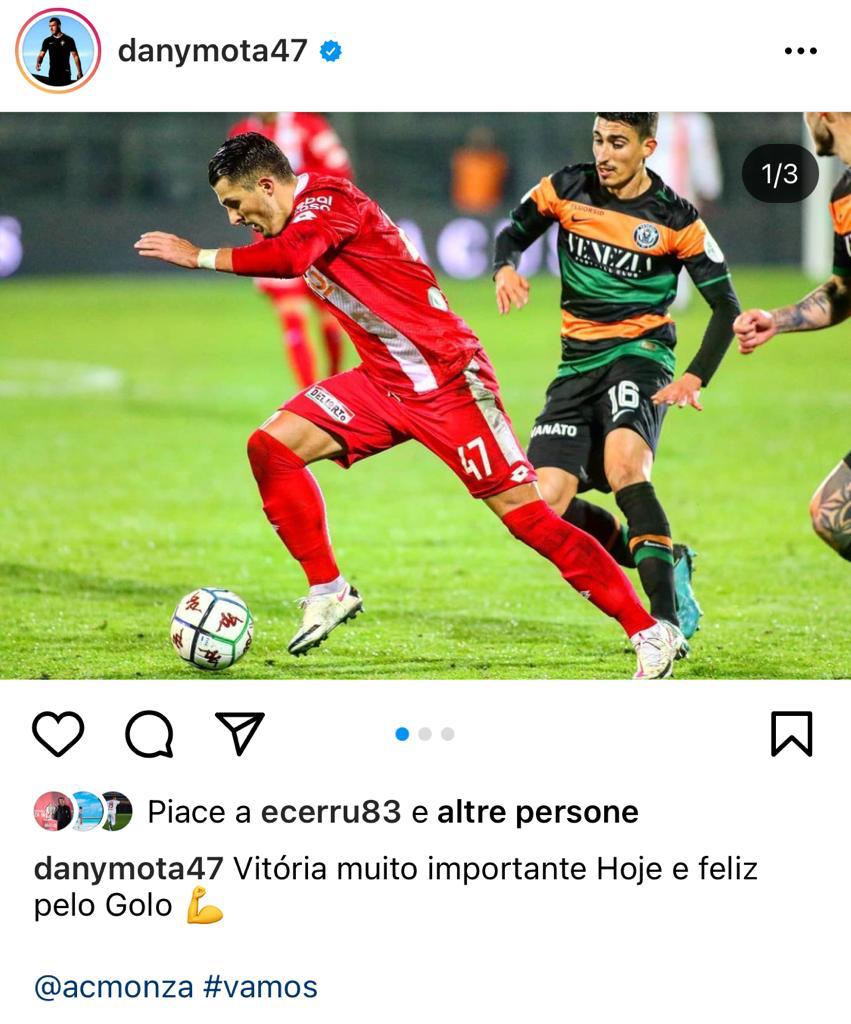This screenshot has height=1024, width=851.
Task: Open ecerru83's profile from the likes line
Action: click(x=330, y=812)
